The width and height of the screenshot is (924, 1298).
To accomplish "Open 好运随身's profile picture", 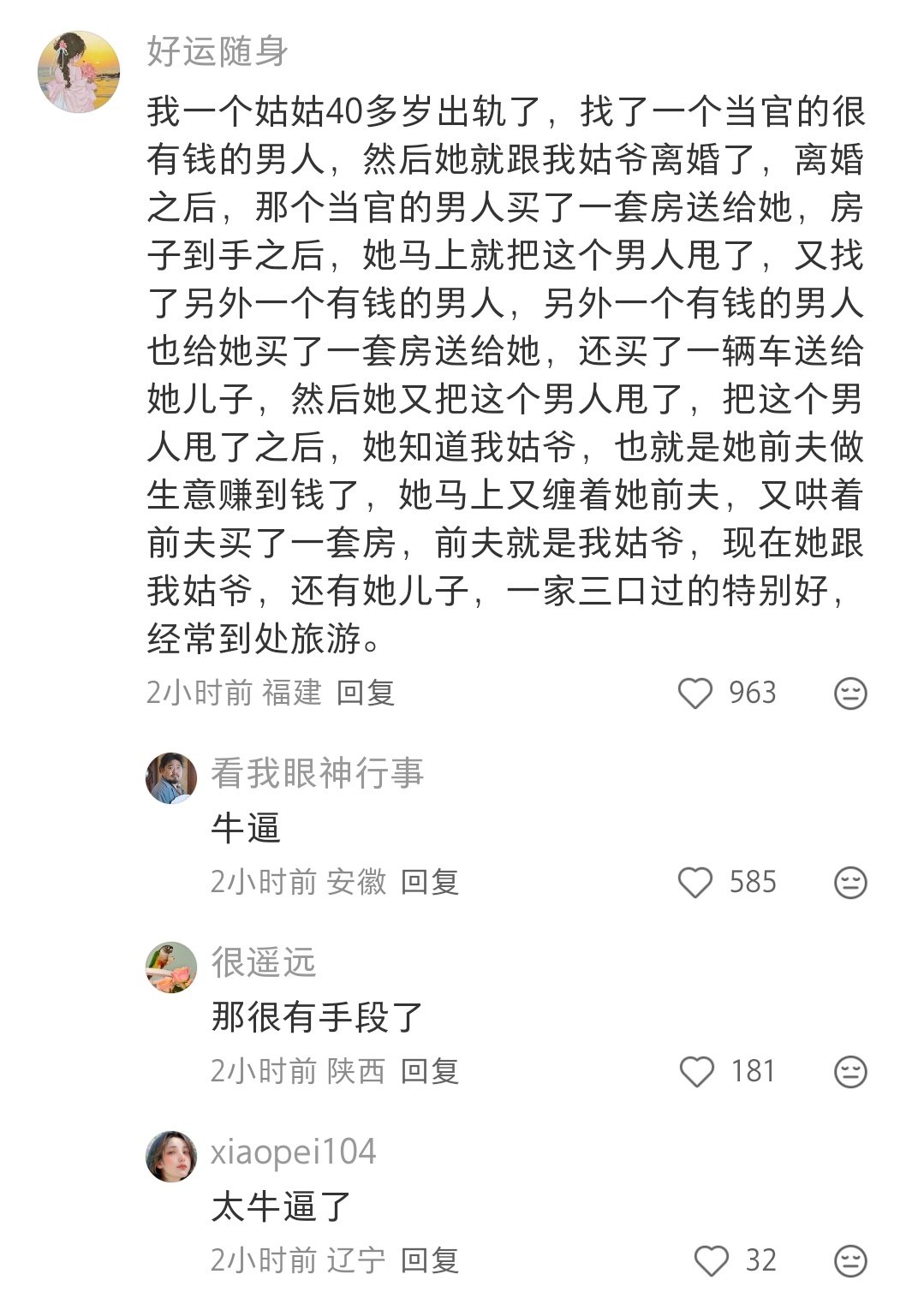I will pos(79,72).
